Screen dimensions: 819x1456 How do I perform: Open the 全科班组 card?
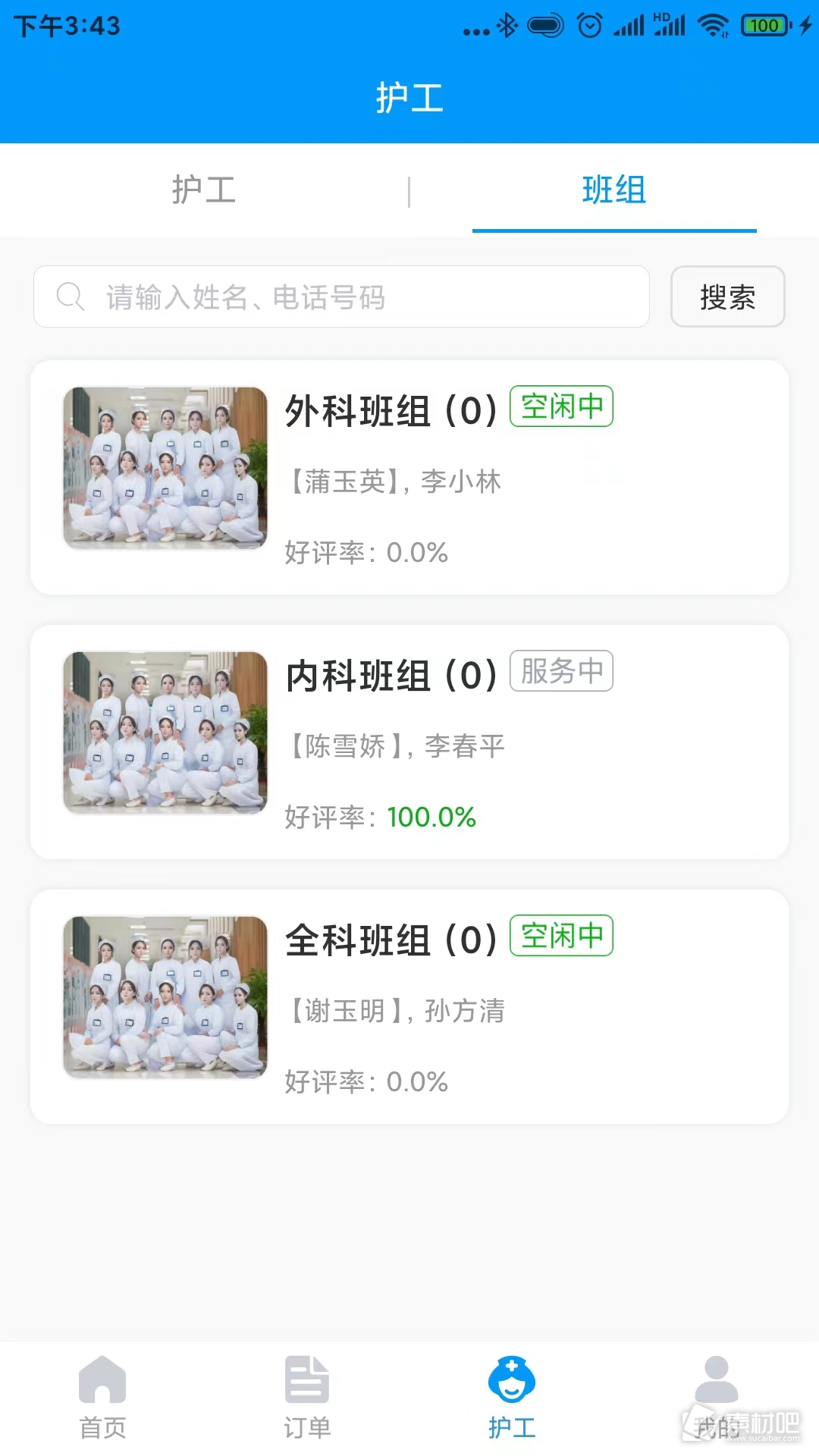pos(409,1007)
